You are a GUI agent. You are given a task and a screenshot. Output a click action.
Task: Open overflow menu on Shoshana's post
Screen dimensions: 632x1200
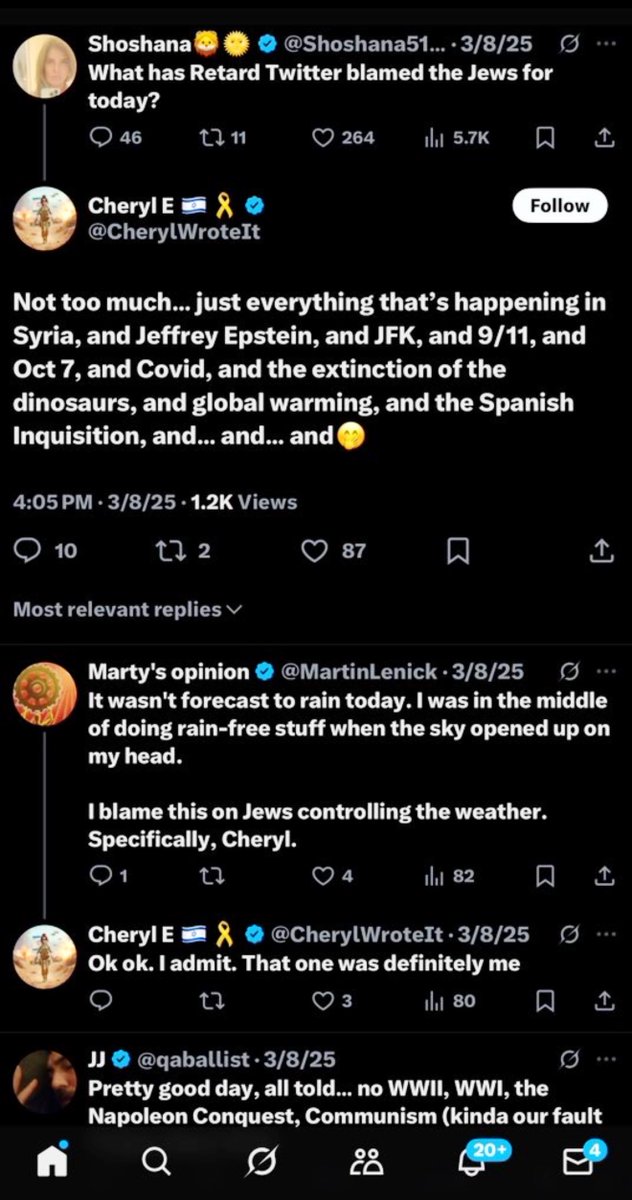606,44
